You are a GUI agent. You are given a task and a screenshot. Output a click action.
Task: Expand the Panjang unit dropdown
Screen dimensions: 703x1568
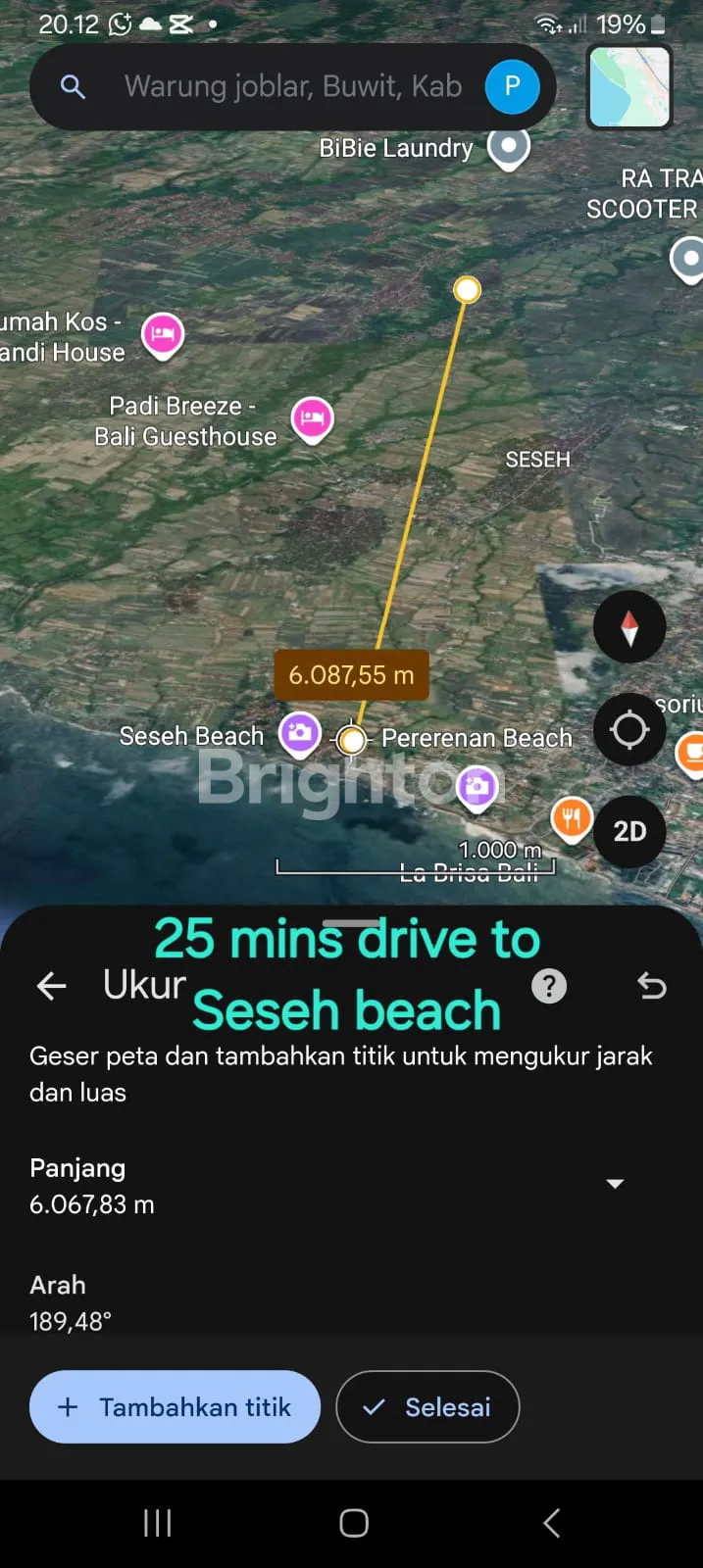click(615, 1184)
